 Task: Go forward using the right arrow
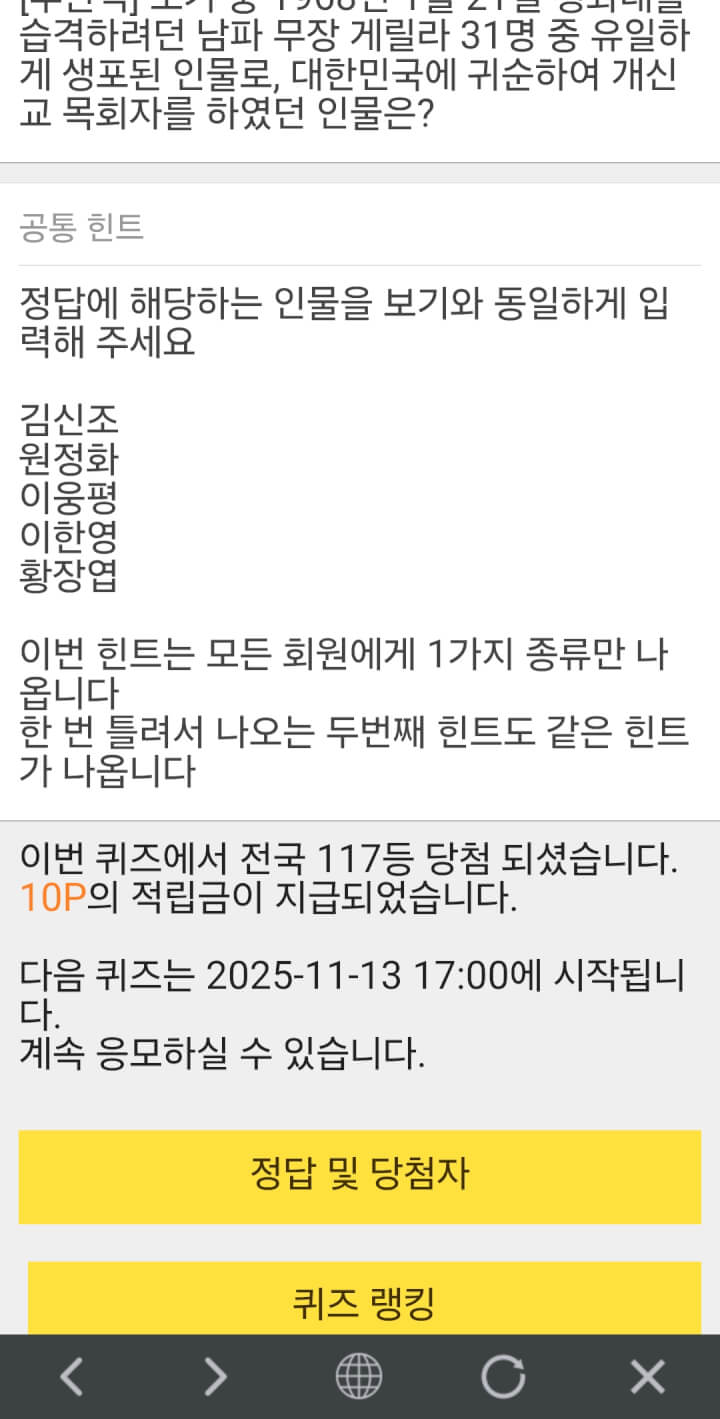tap(215, 1377)
